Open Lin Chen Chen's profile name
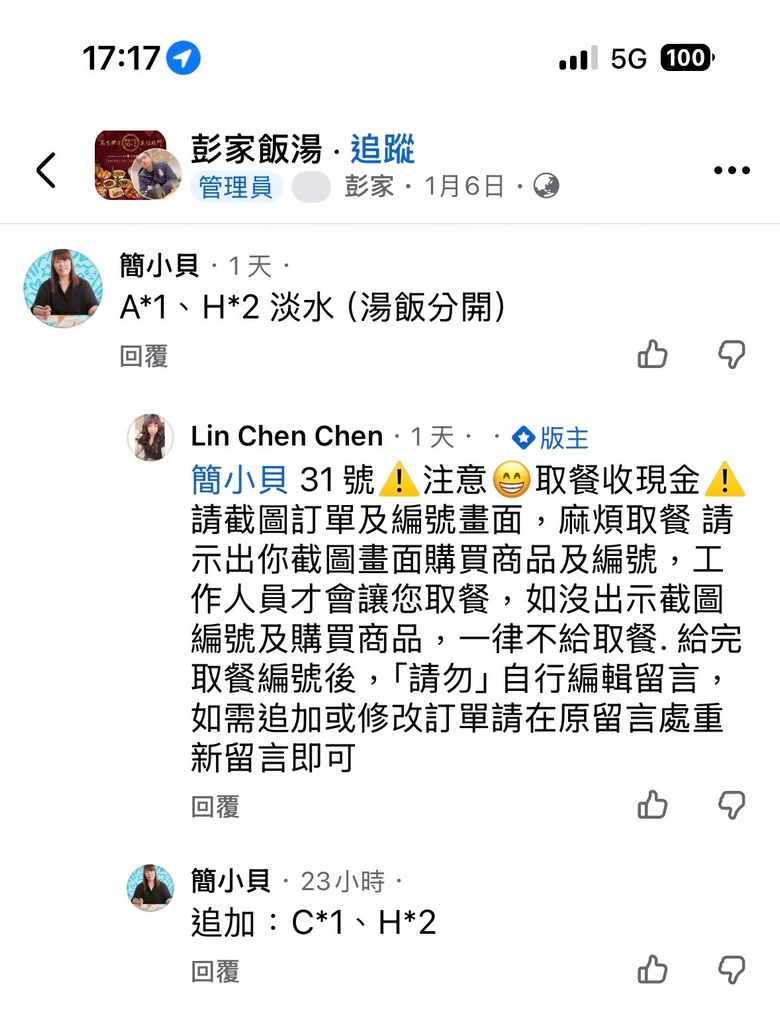The image size is (780, 1020). click(287, 437)
